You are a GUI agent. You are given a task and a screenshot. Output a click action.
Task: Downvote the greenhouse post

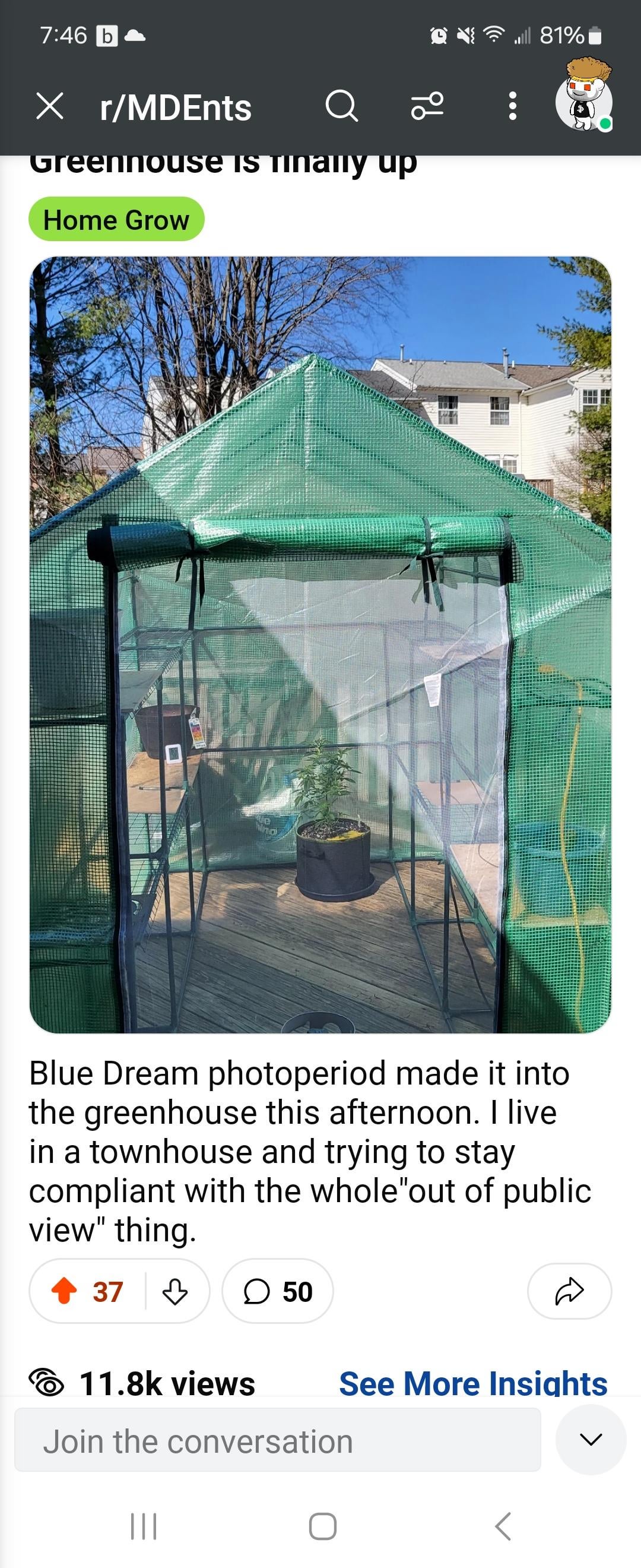click(x=175, y=1291)
